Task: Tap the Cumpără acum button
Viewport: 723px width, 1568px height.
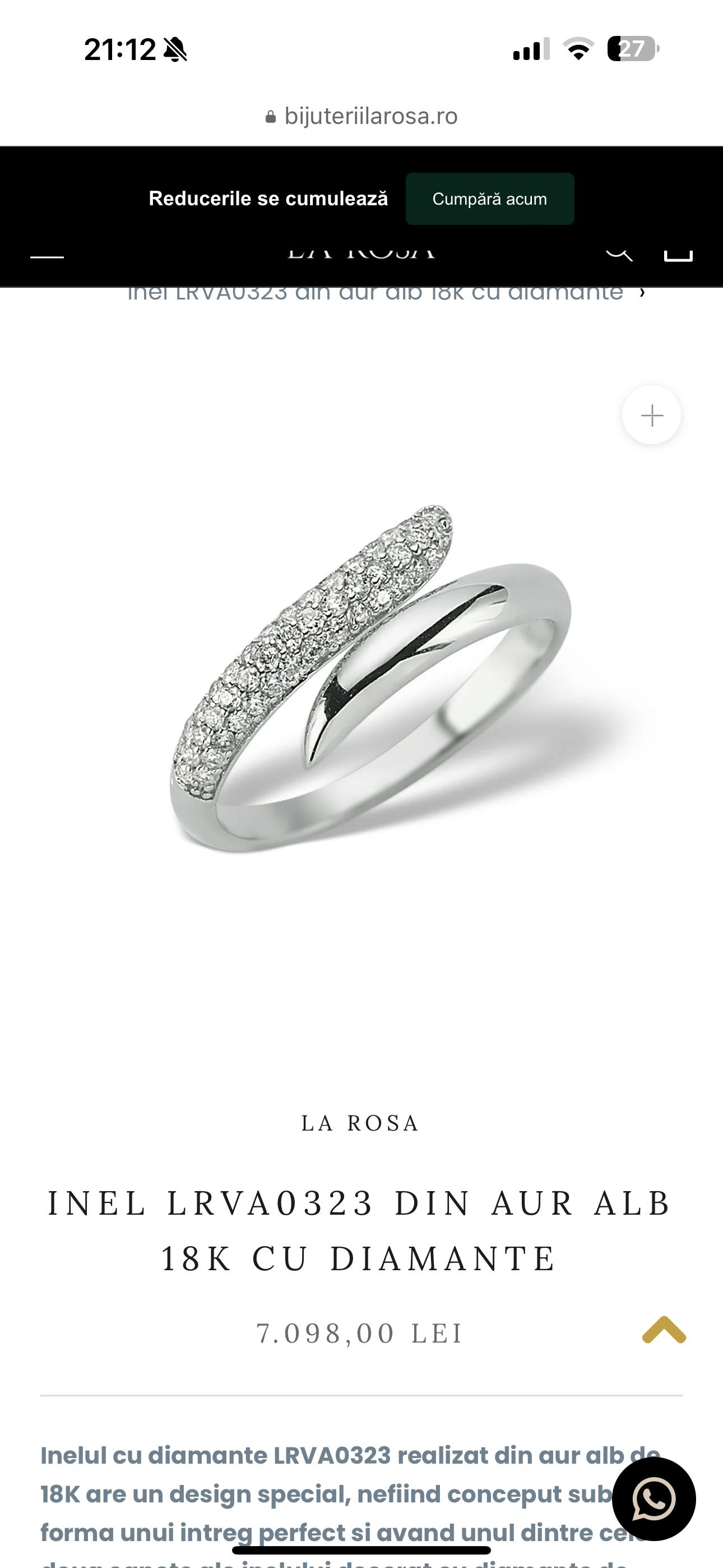Action: coord(489,199)
